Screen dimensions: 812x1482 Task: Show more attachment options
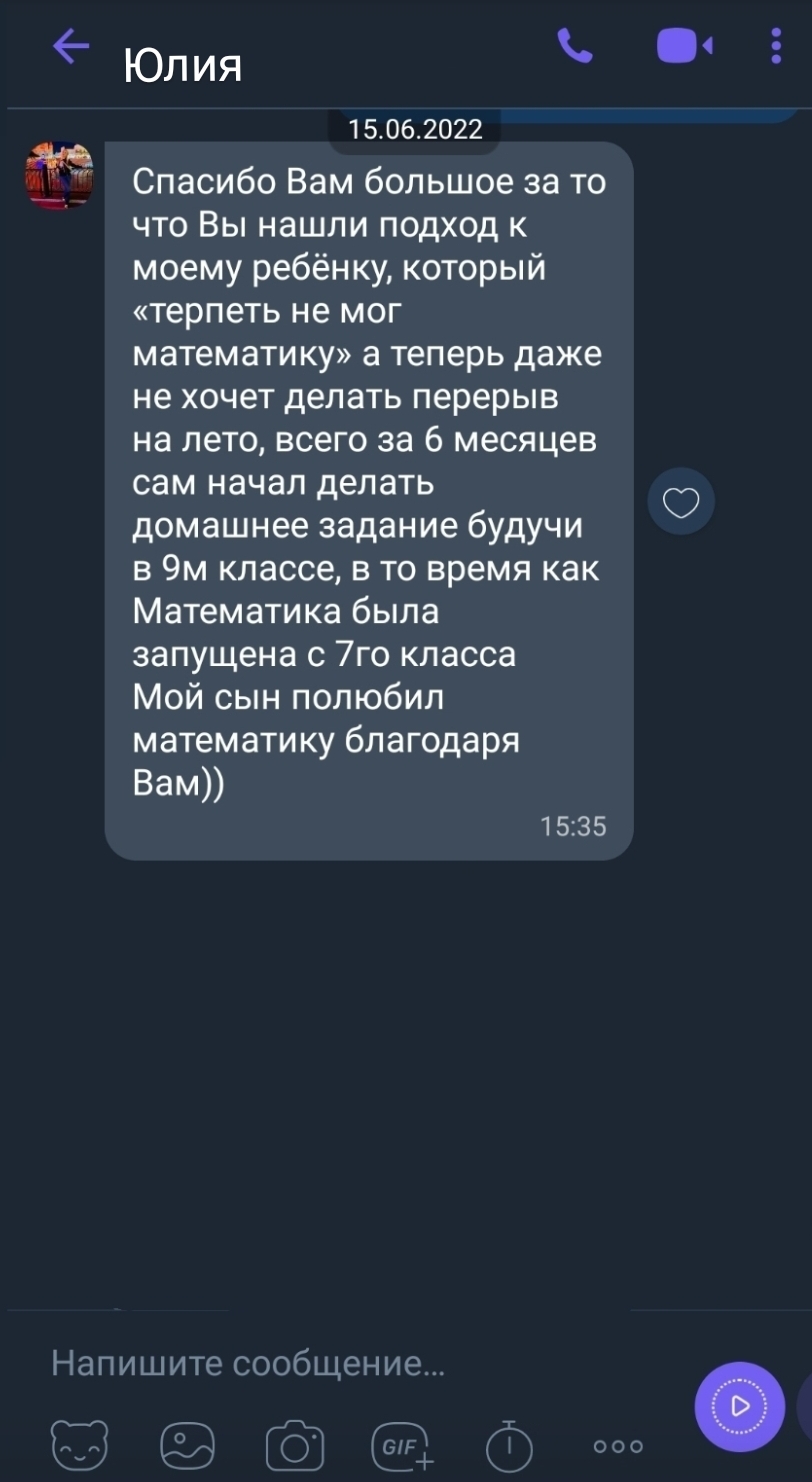click(617, 1446)
